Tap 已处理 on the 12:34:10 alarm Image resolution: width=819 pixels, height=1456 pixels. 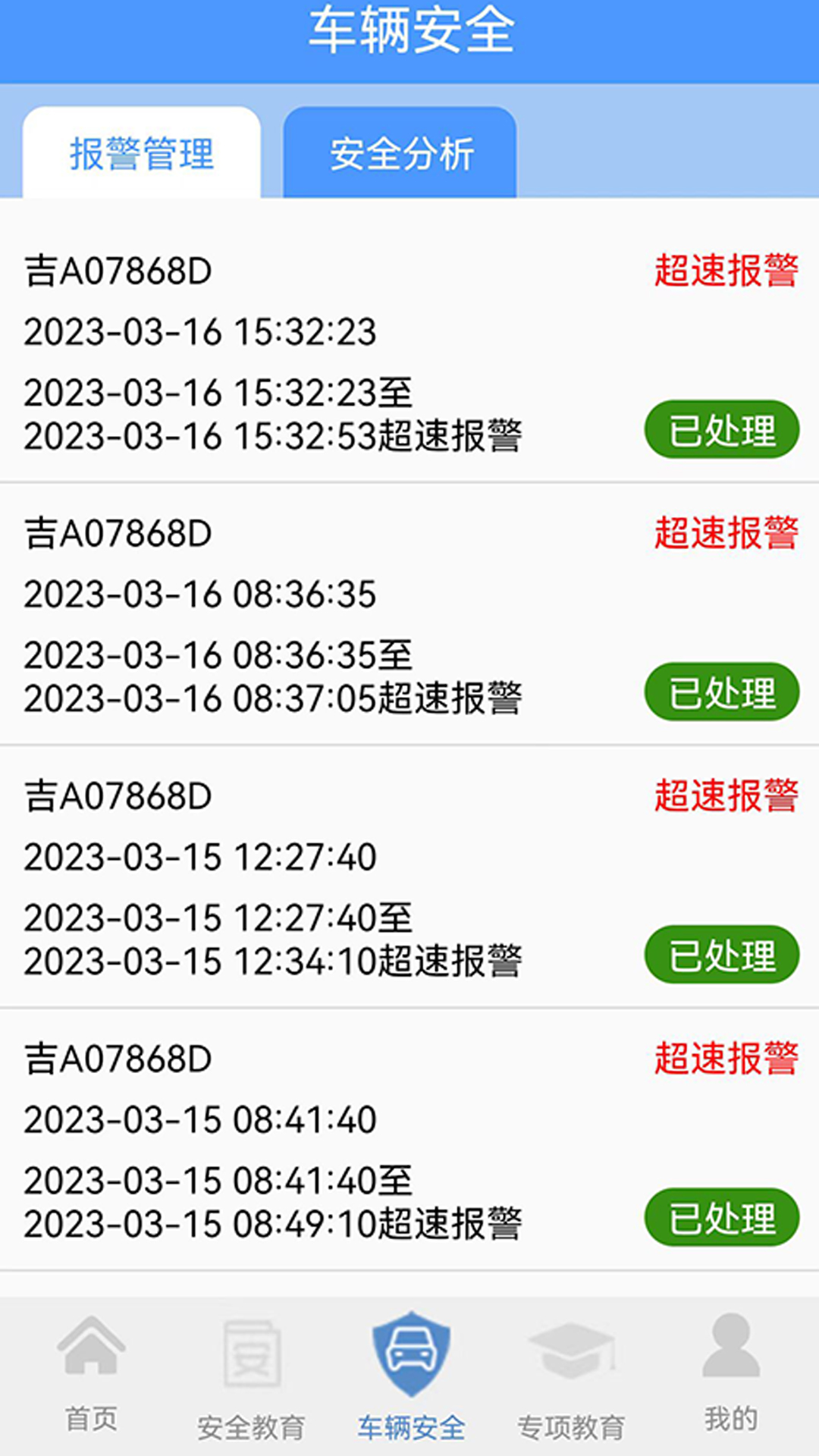point(722,955)
